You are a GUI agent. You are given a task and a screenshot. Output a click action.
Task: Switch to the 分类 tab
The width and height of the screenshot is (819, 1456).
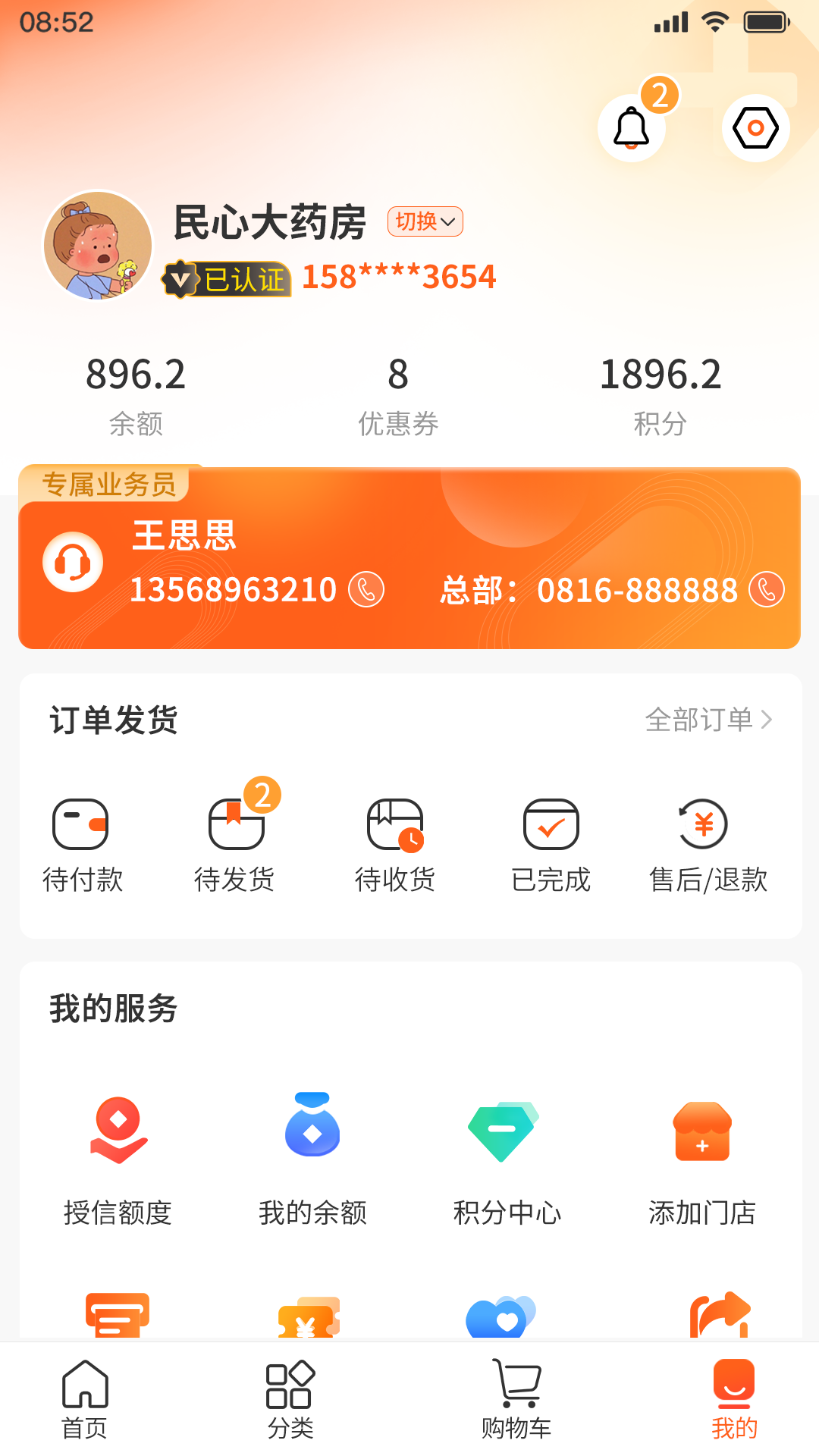point(289,1396)
